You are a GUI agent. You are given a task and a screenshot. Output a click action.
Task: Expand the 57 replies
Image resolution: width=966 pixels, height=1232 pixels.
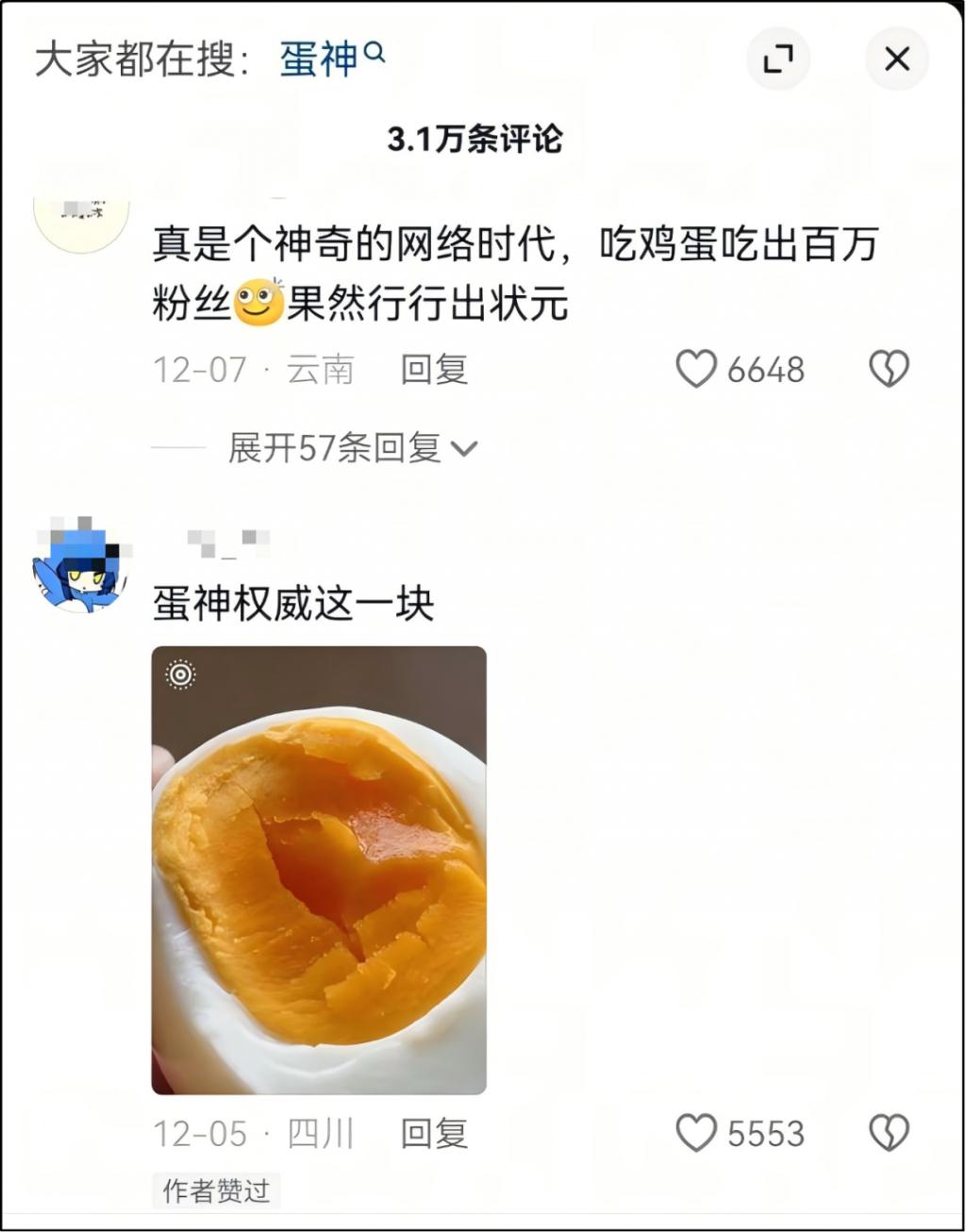point(352,448)
